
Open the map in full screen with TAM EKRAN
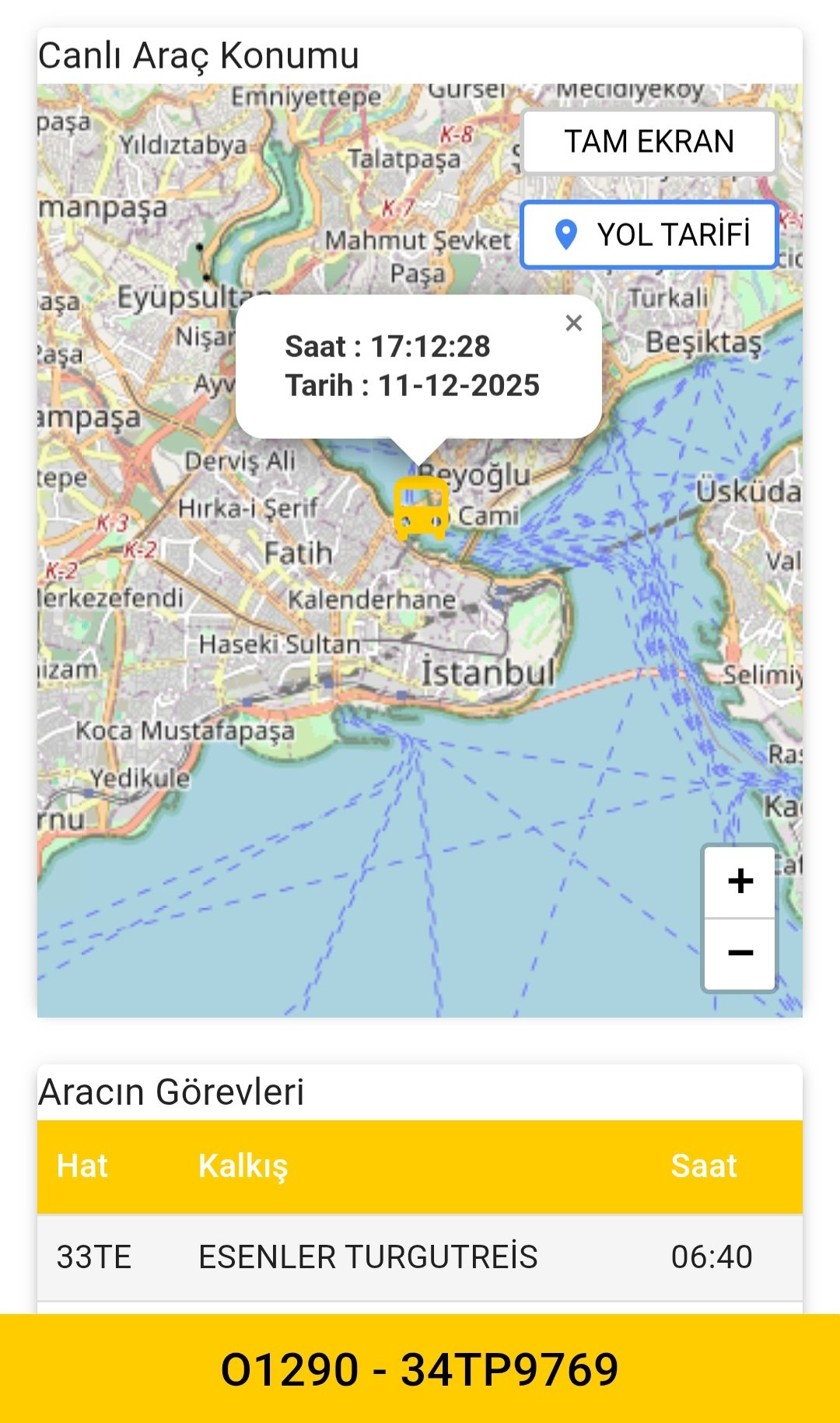pyautogui.click(x=649, y=142)
